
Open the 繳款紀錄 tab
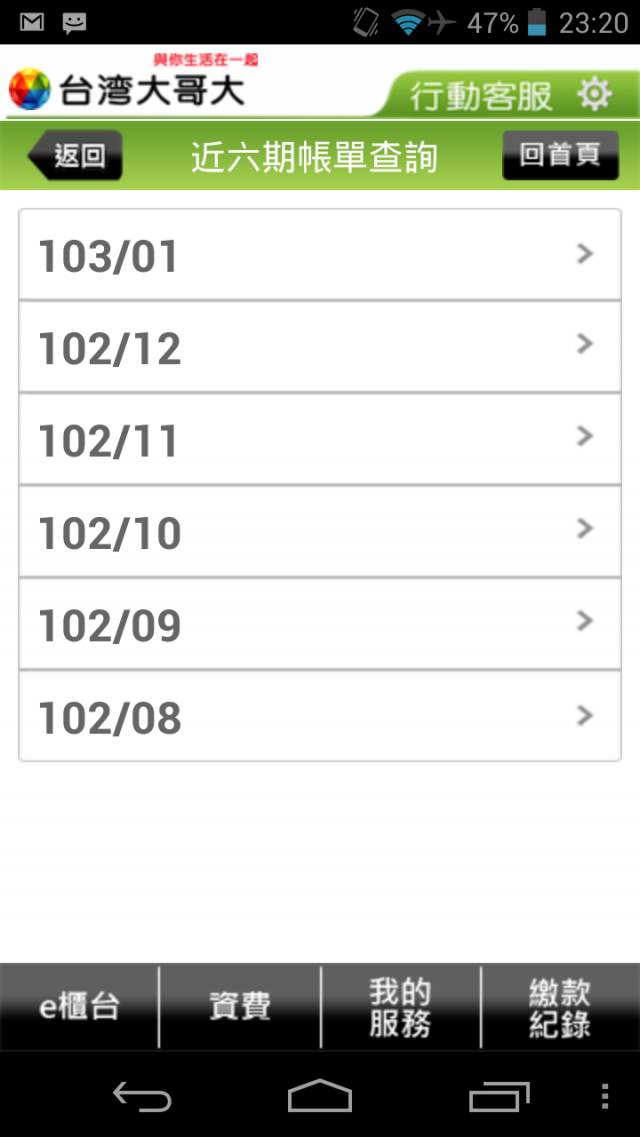[x=560, y=1007]
